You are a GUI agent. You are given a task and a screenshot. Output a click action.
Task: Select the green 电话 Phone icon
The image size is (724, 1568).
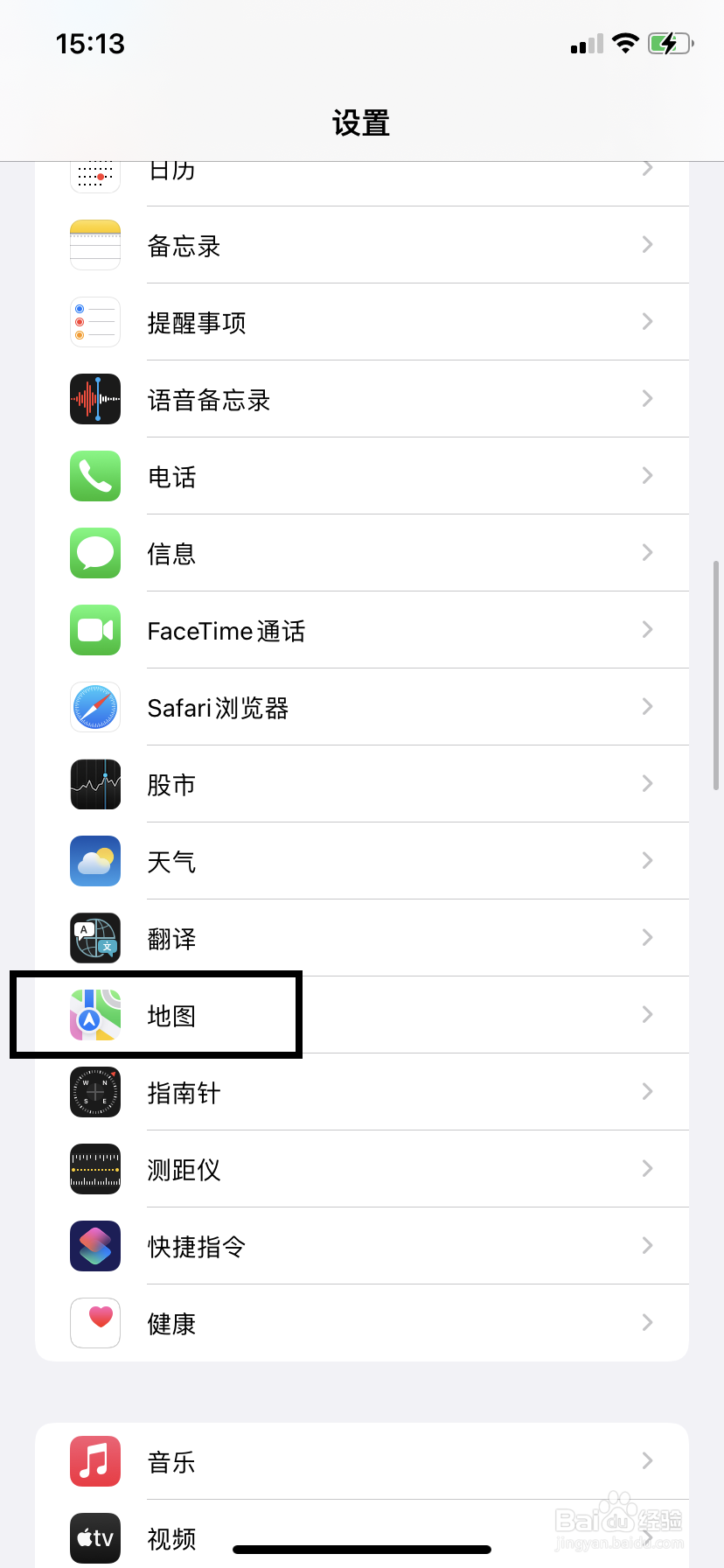click(94, 476)
